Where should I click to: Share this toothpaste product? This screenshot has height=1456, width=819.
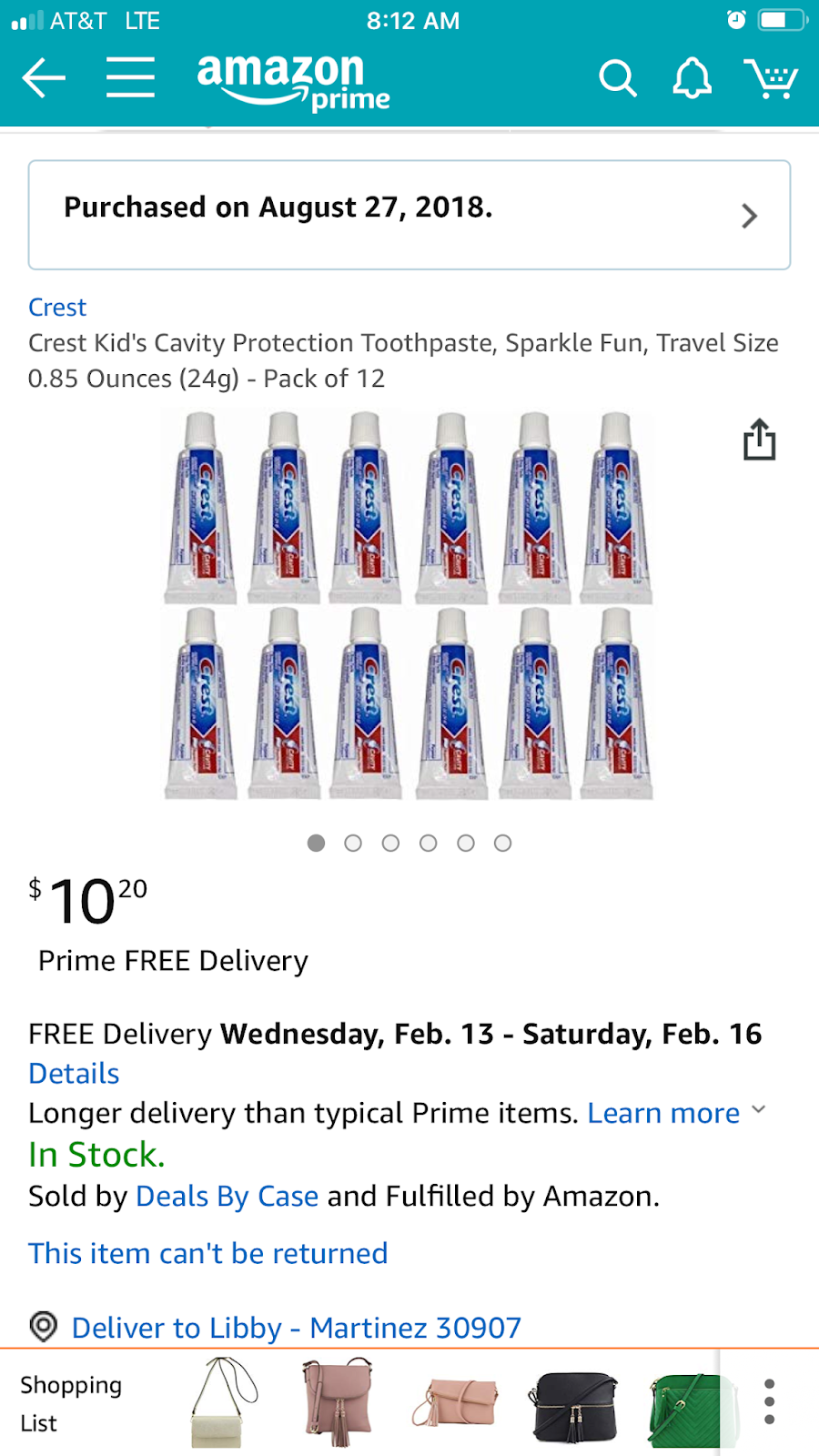[759, 440]
